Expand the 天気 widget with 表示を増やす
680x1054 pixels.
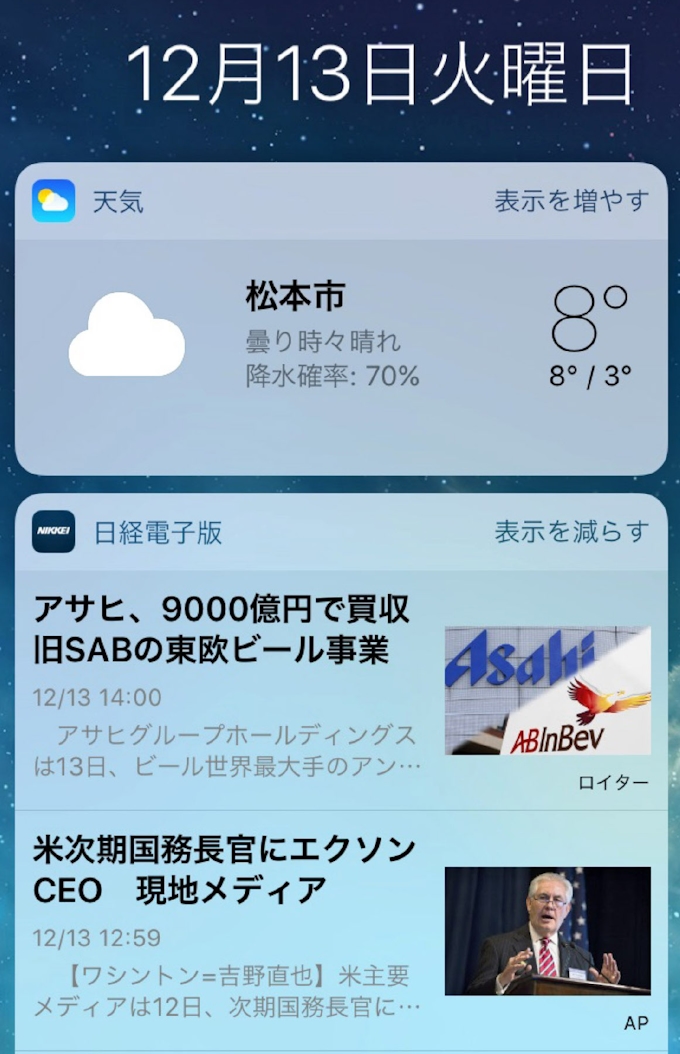(571, 201)
